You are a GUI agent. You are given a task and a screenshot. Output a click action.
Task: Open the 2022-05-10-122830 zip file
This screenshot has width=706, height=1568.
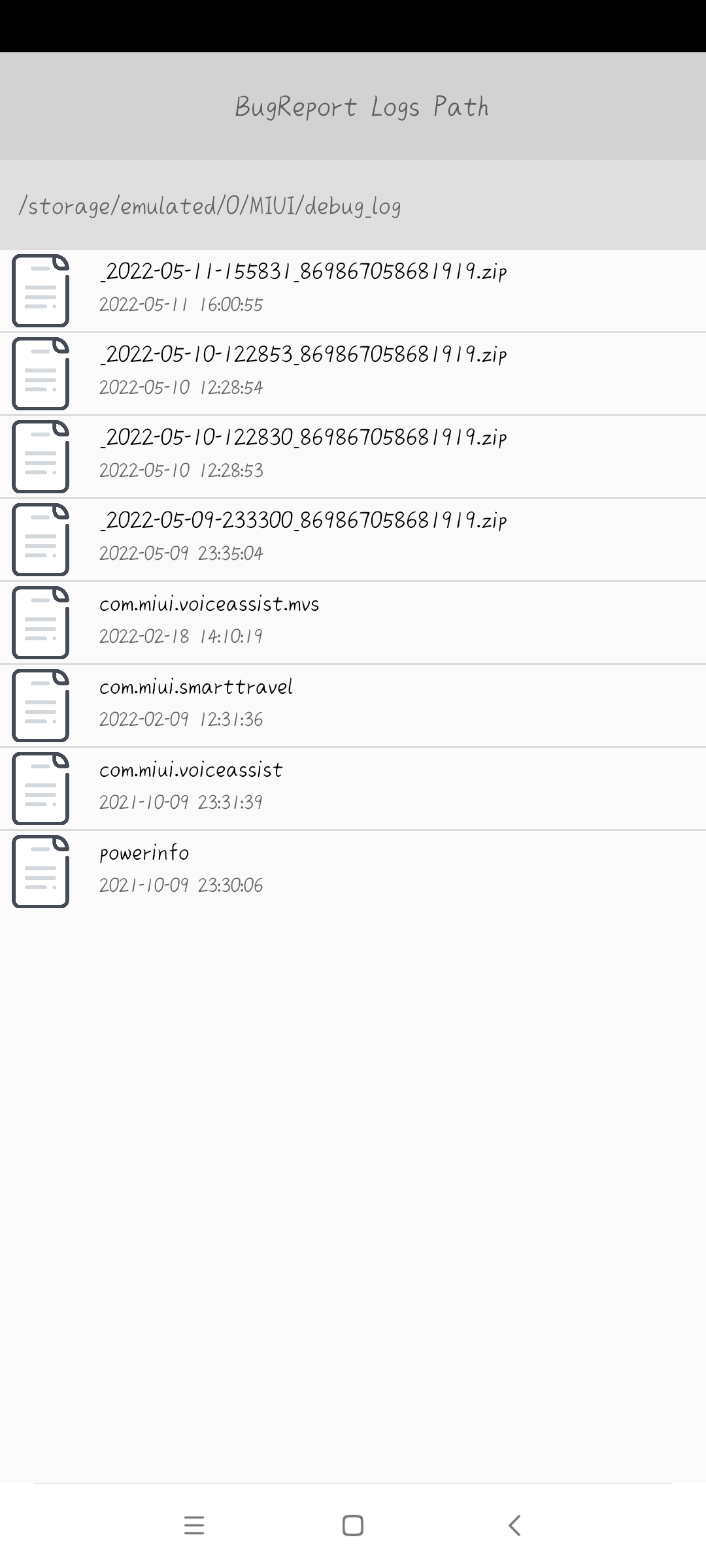click(353, 457)
